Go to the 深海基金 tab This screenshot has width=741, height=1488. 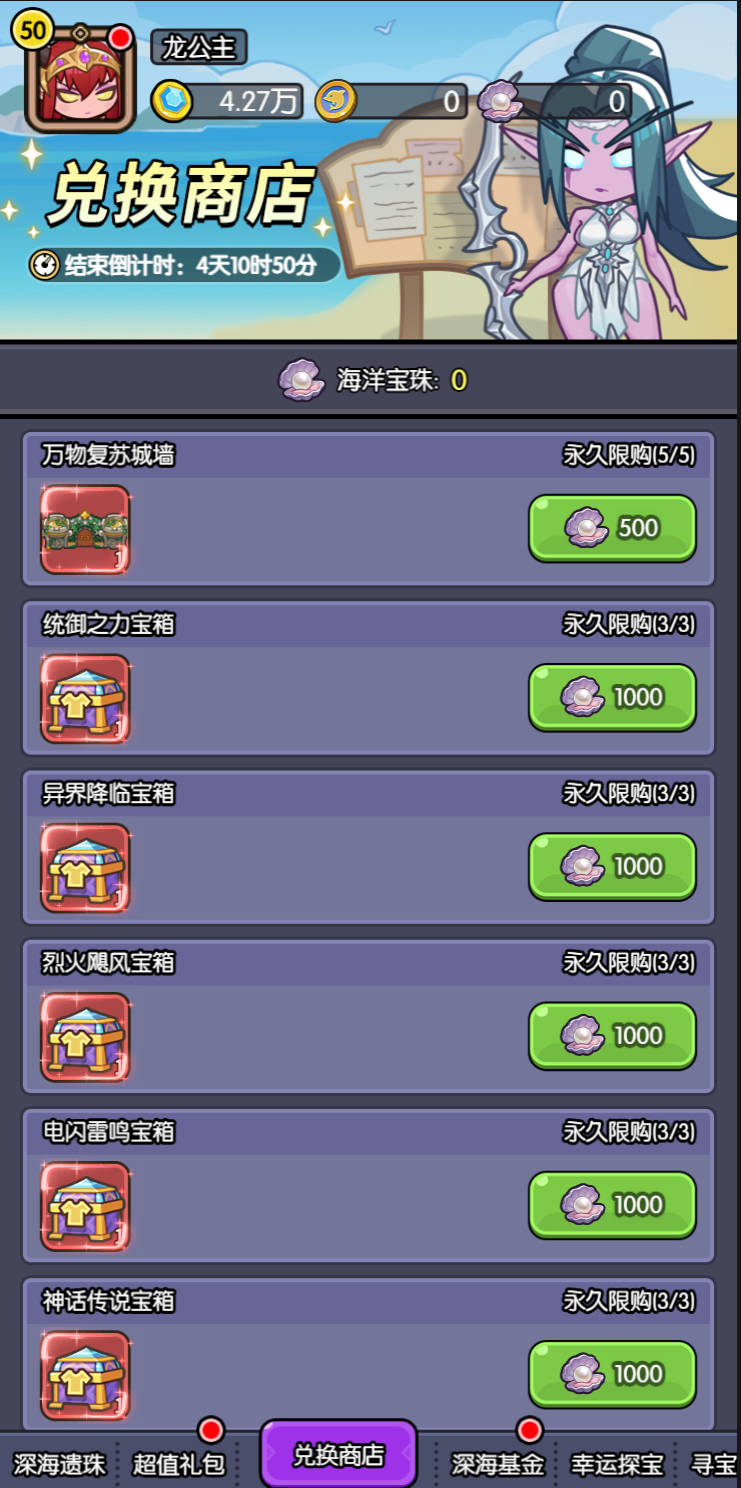click(x=497, y=1464)
